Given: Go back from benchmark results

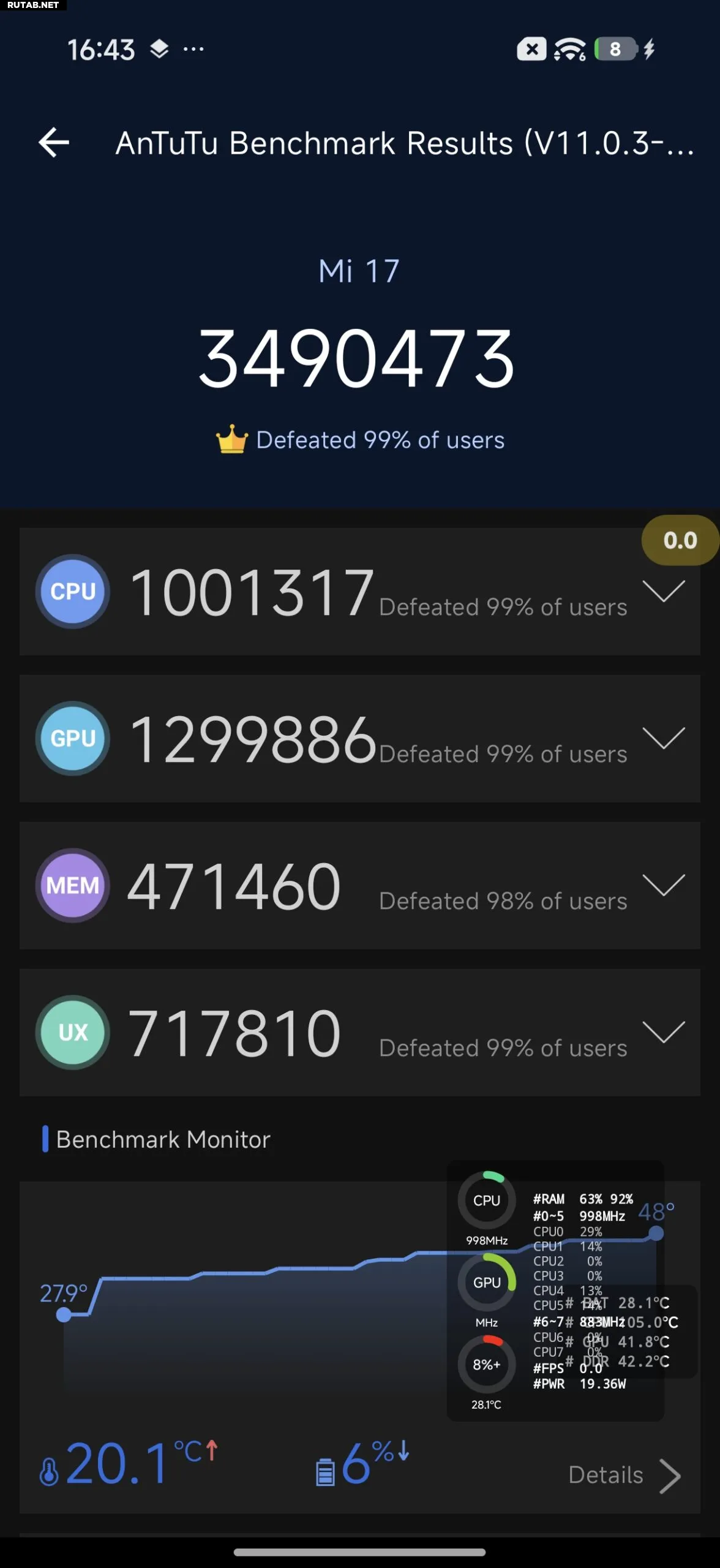Looking at the screenshot, I should click(x=54, y=143).
